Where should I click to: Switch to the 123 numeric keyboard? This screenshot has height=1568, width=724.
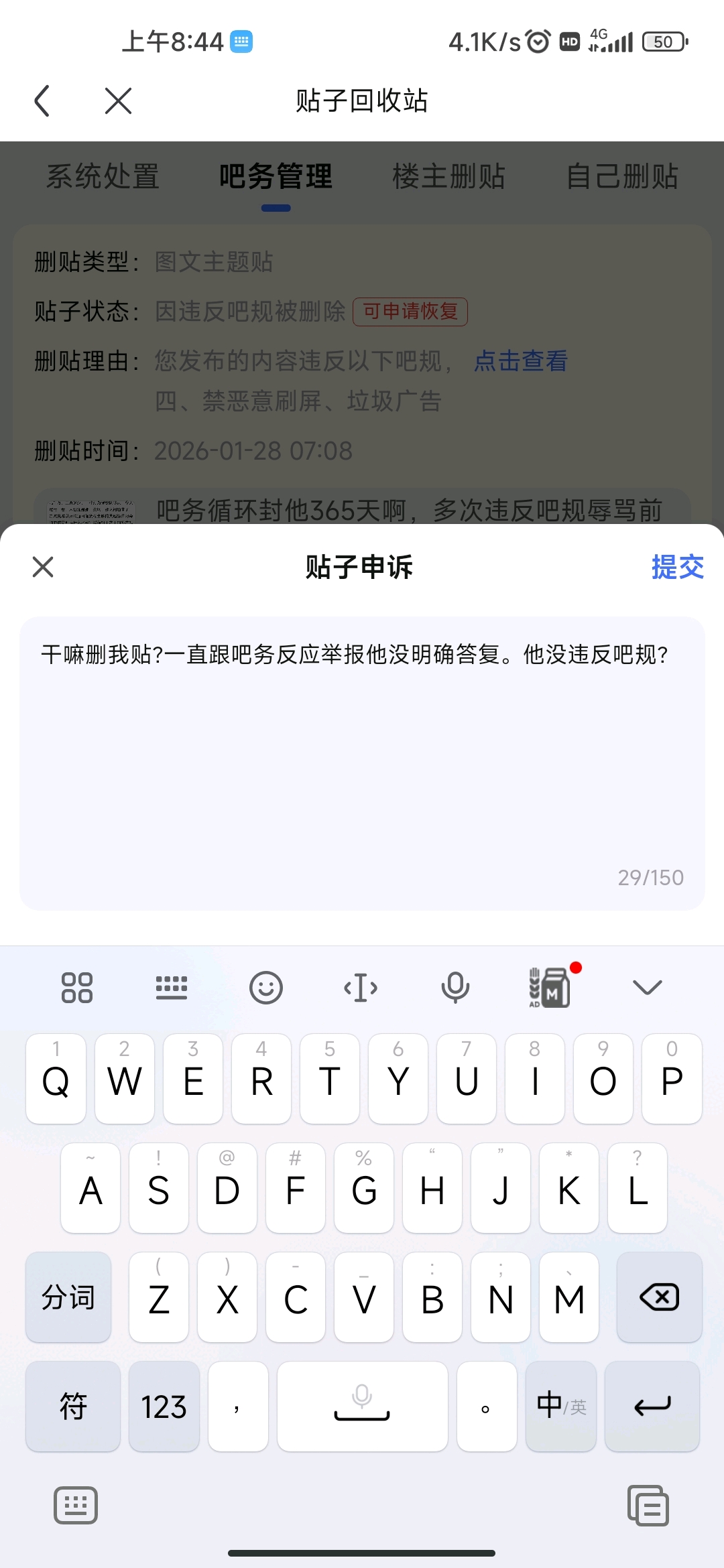tap(164, 1406)
